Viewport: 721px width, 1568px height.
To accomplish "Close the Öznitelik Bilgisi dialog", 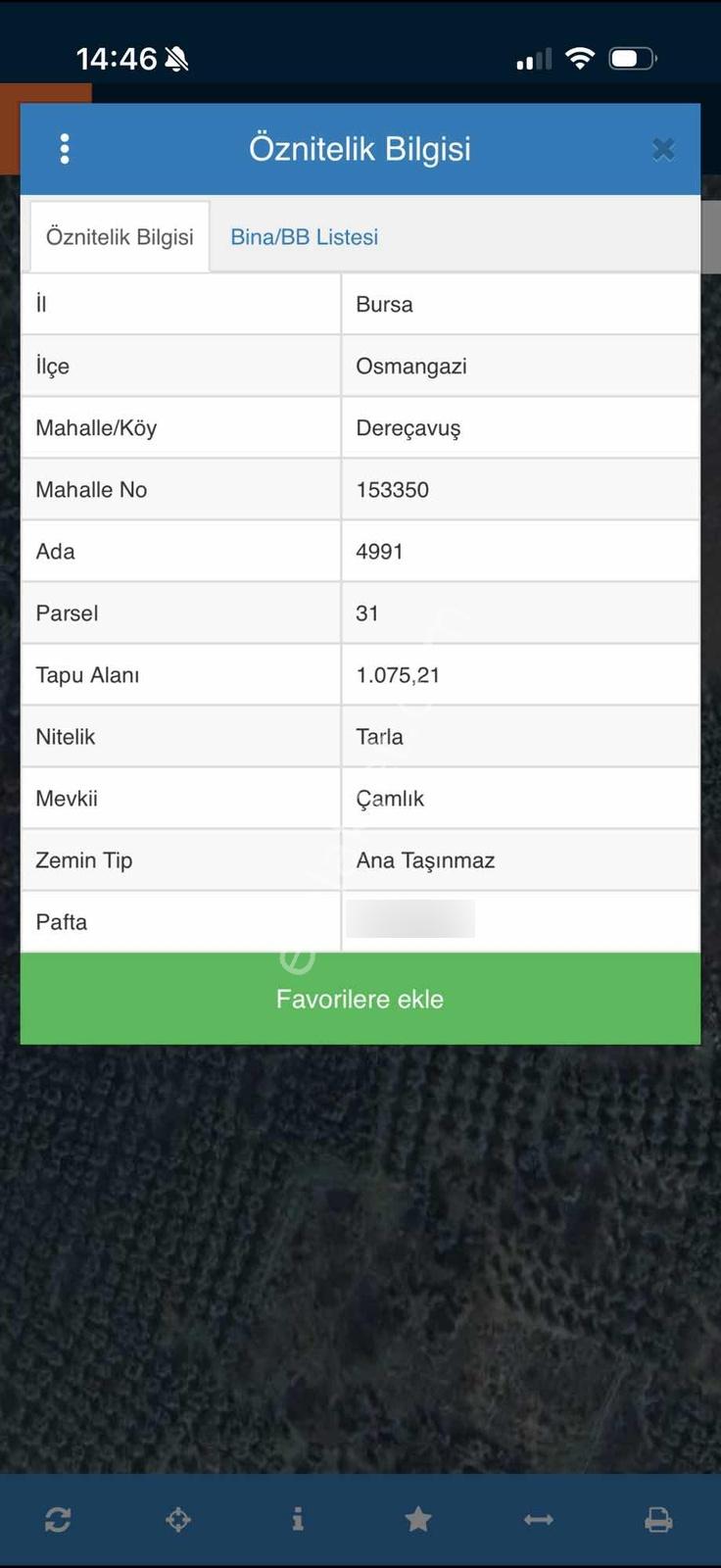I will click(x=663, y=149).
